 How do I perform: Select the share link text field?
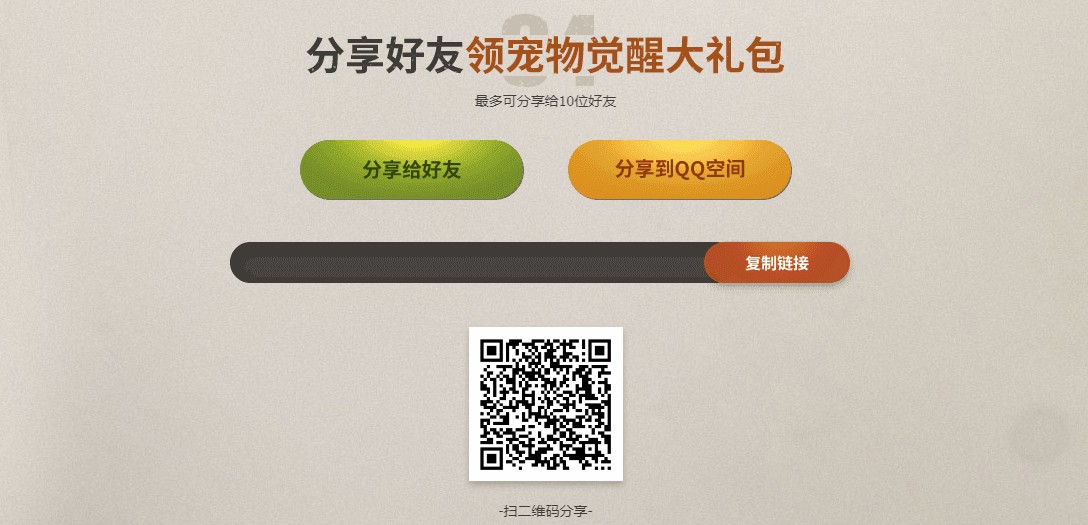click(x=470, y=265)
